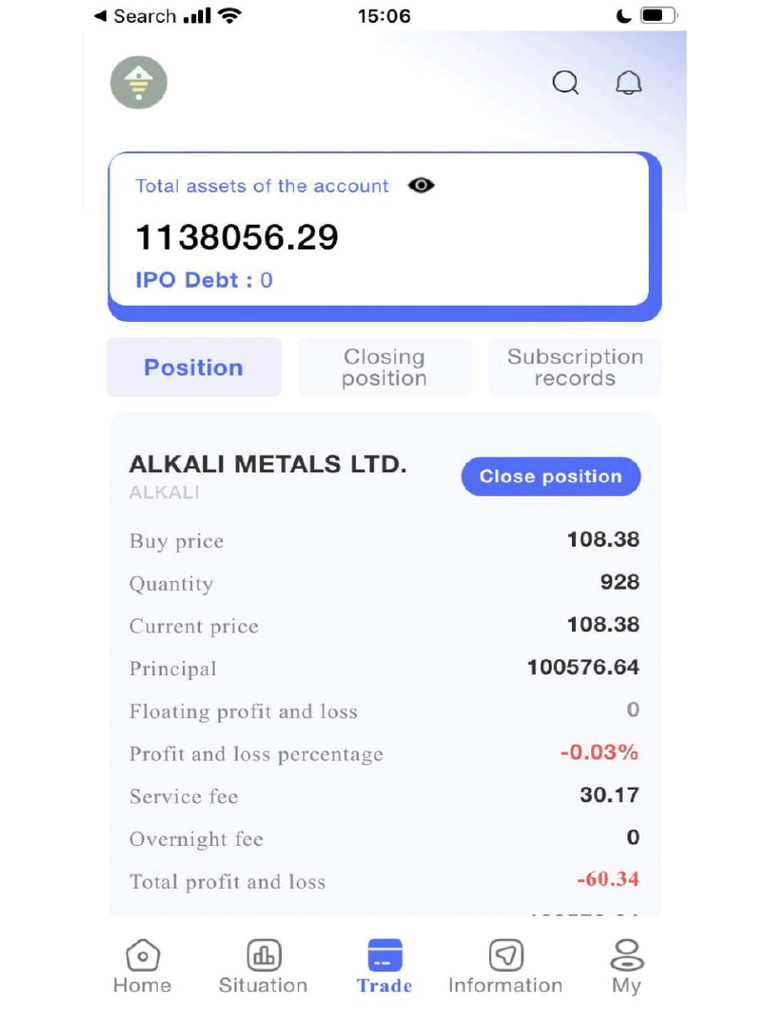Open the My tab
Viewport: 768px width, 1024px height.
tap(626, 967)
